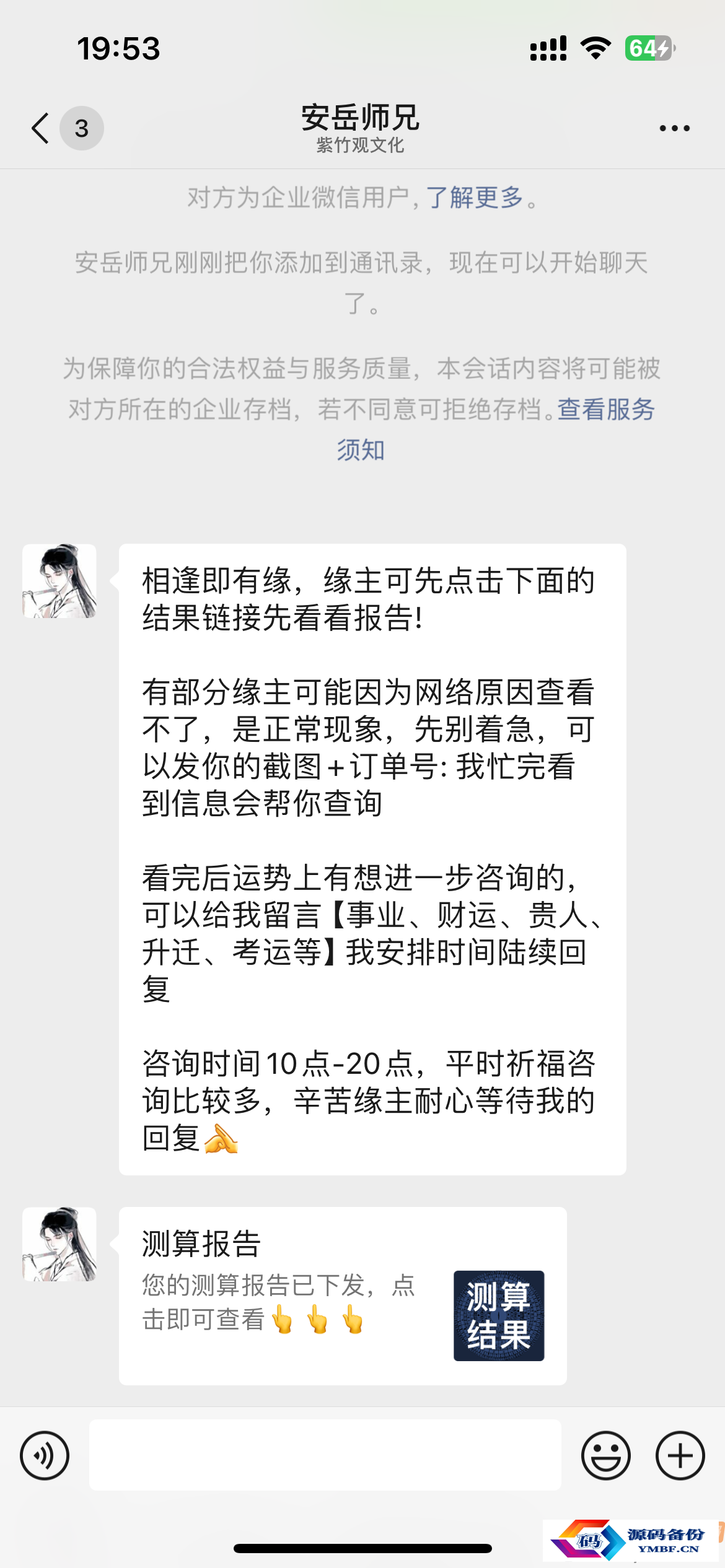Screen dimensions: 725x1568
Task: Open the emoji picker
Action: pos(605,1455)
